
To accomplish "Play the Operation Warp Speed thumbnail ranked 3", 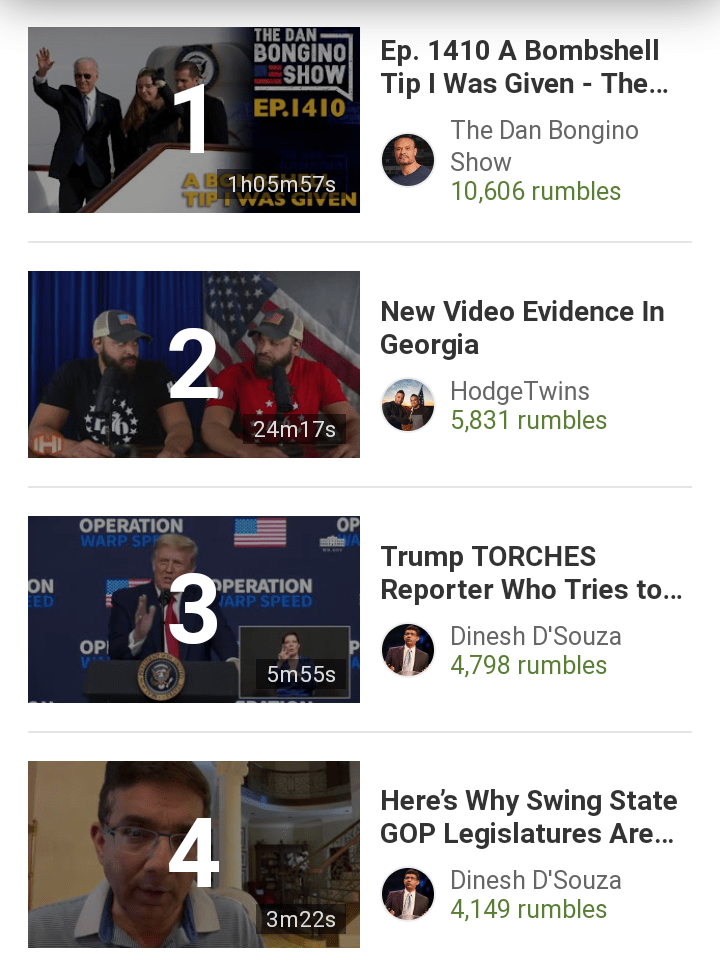I will click(x=193, y=609).
